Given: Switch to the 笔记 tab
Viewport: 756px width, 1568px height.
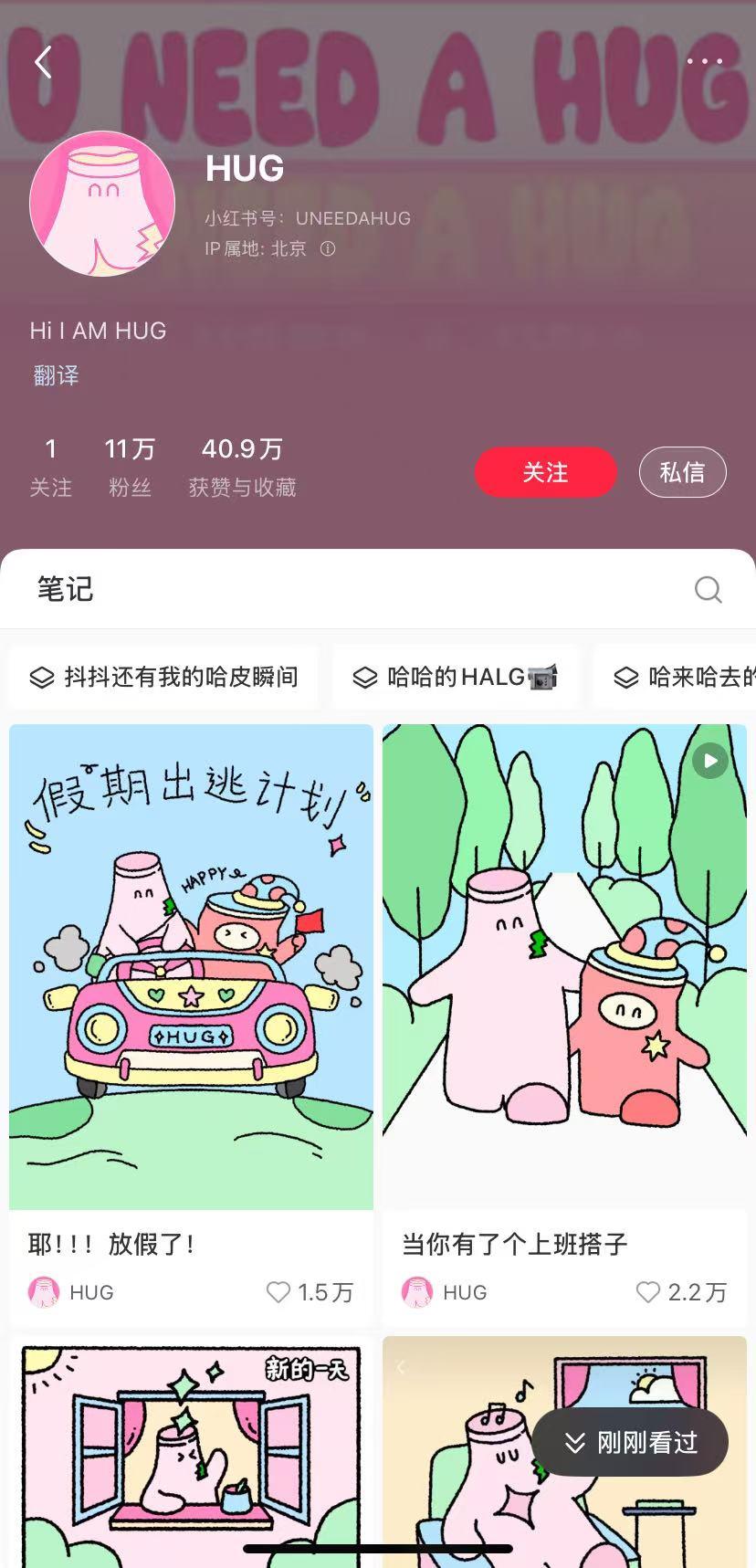Looking at the screenshot, I should click(x=65, y=589).
